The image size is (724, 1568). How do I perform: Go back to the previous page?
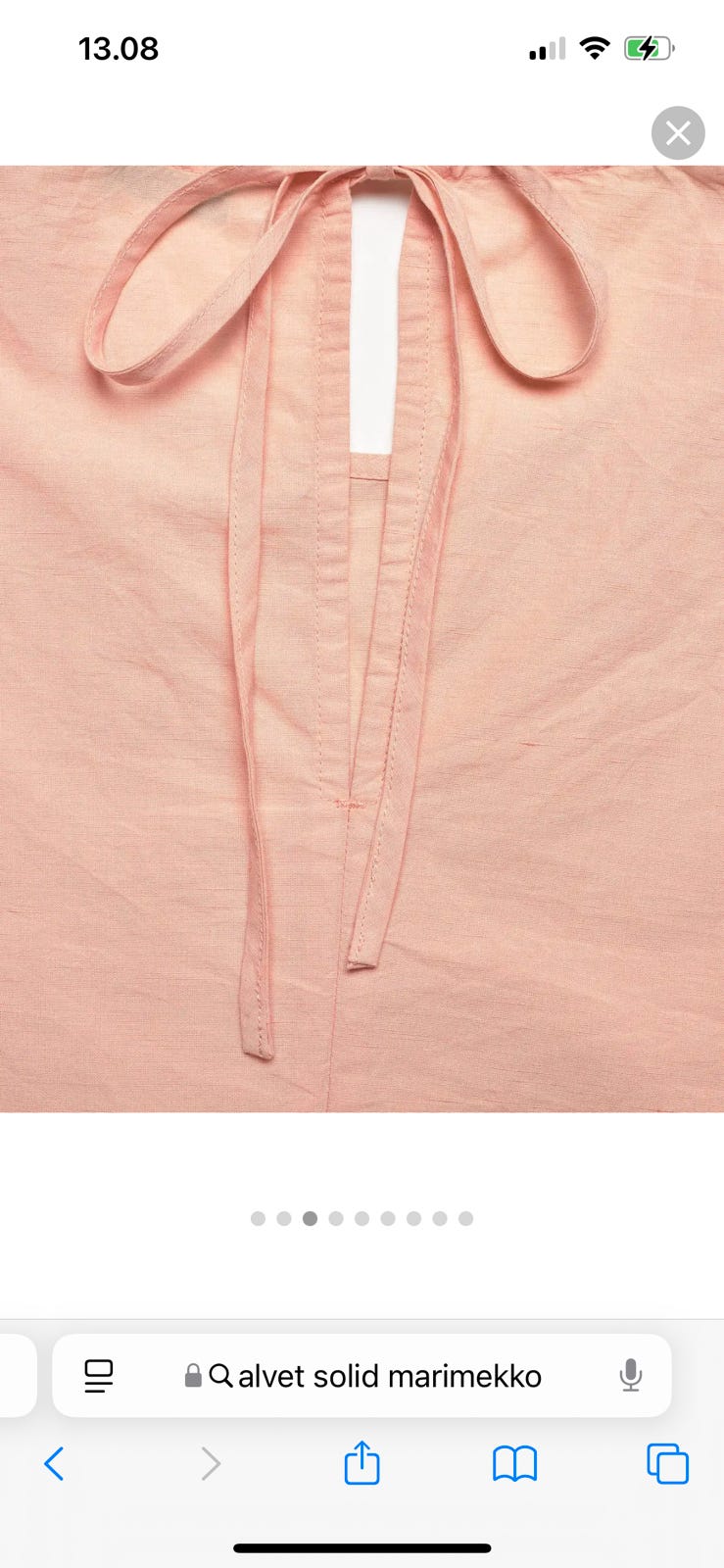pyautogui.click(x=55, y=1464)
